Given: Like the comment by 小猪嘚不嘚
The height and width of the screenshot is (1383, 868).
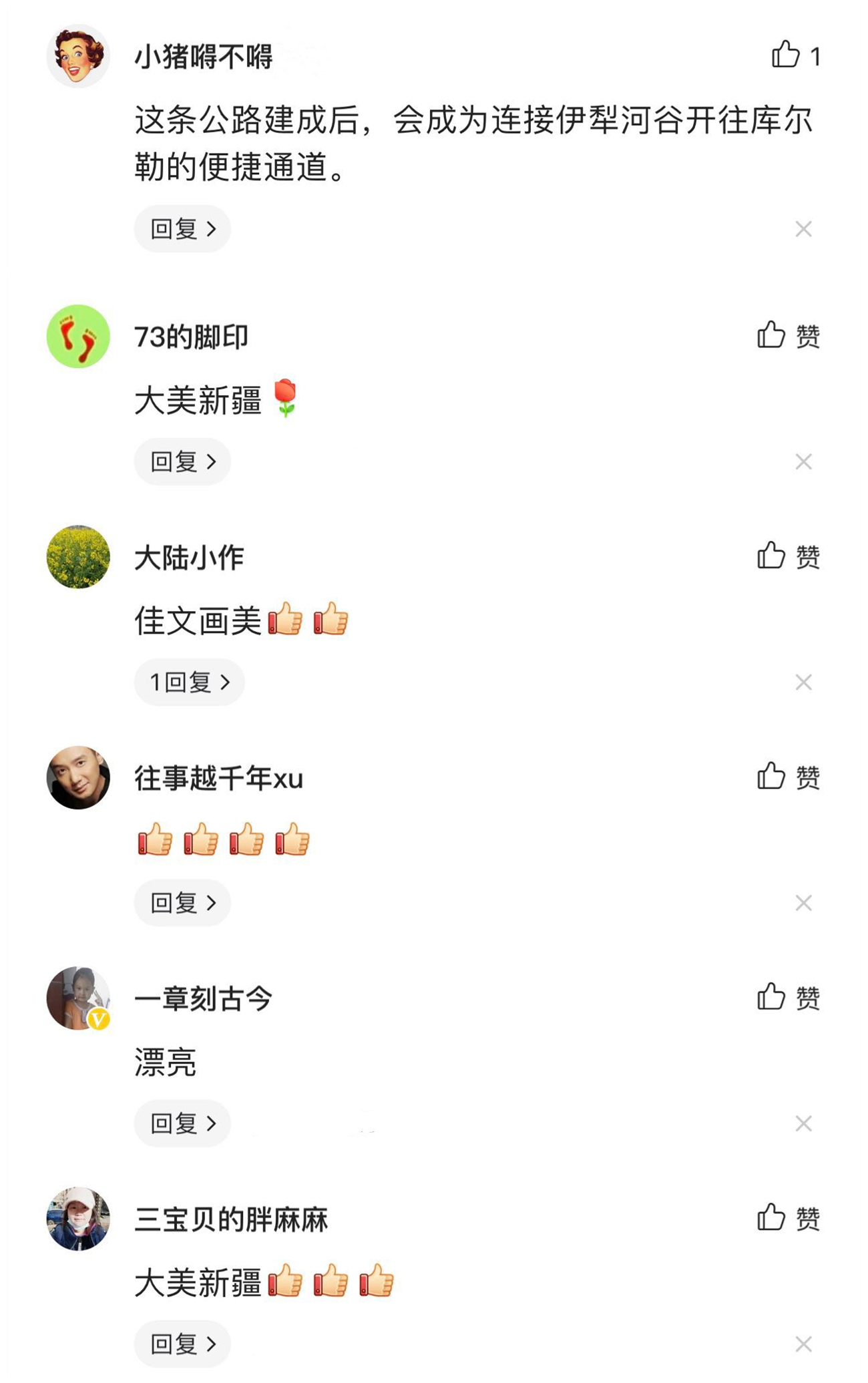Looking at the screenshot, I should pyautogui.click(x=787, y=55).
